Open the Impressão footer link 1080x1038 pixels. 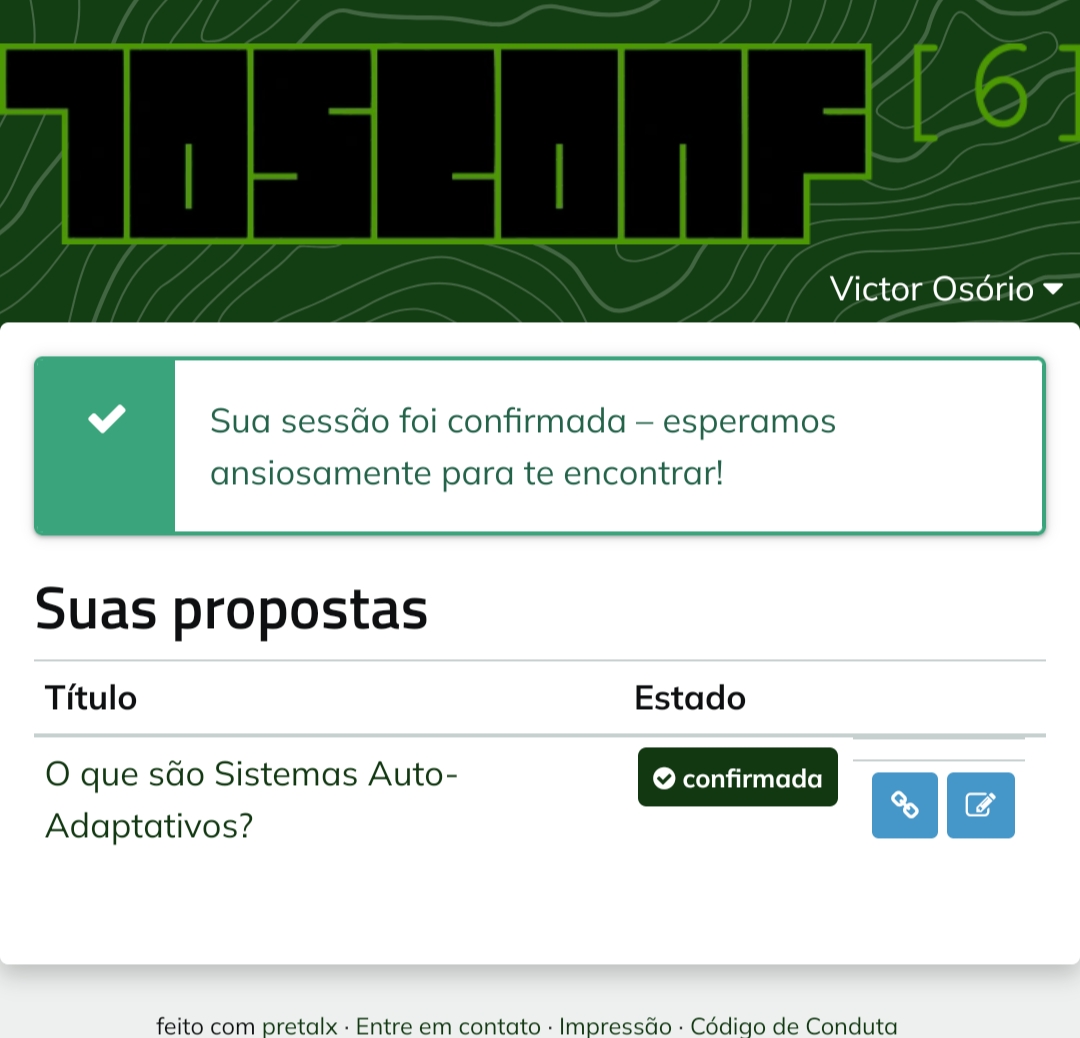tap(615, 1026)
